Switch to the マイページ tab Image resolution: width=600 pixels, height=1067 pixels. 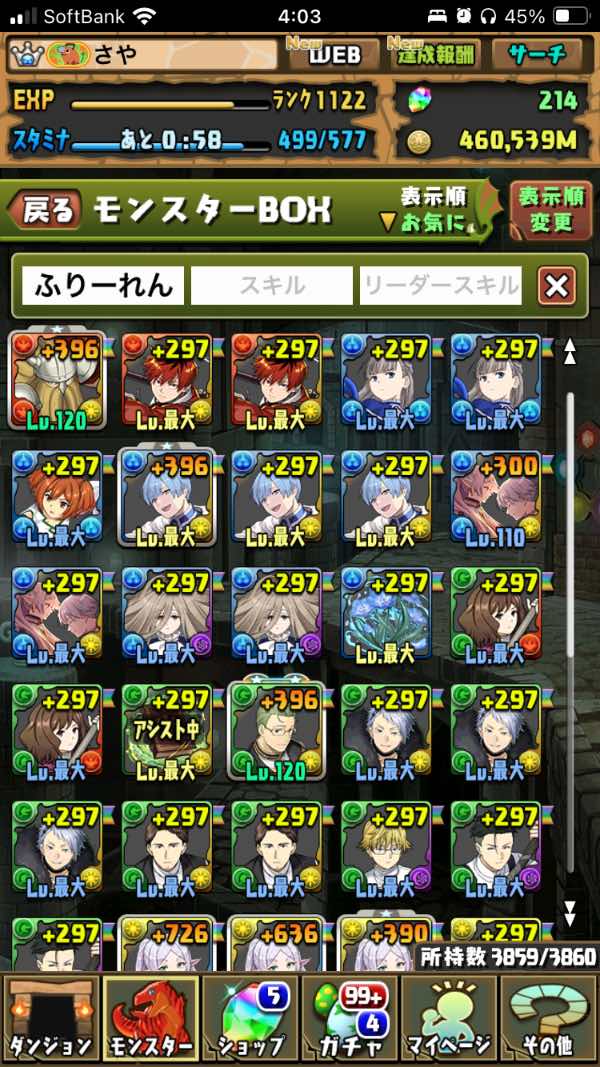pyautogui.click(x=448, y=1018)
